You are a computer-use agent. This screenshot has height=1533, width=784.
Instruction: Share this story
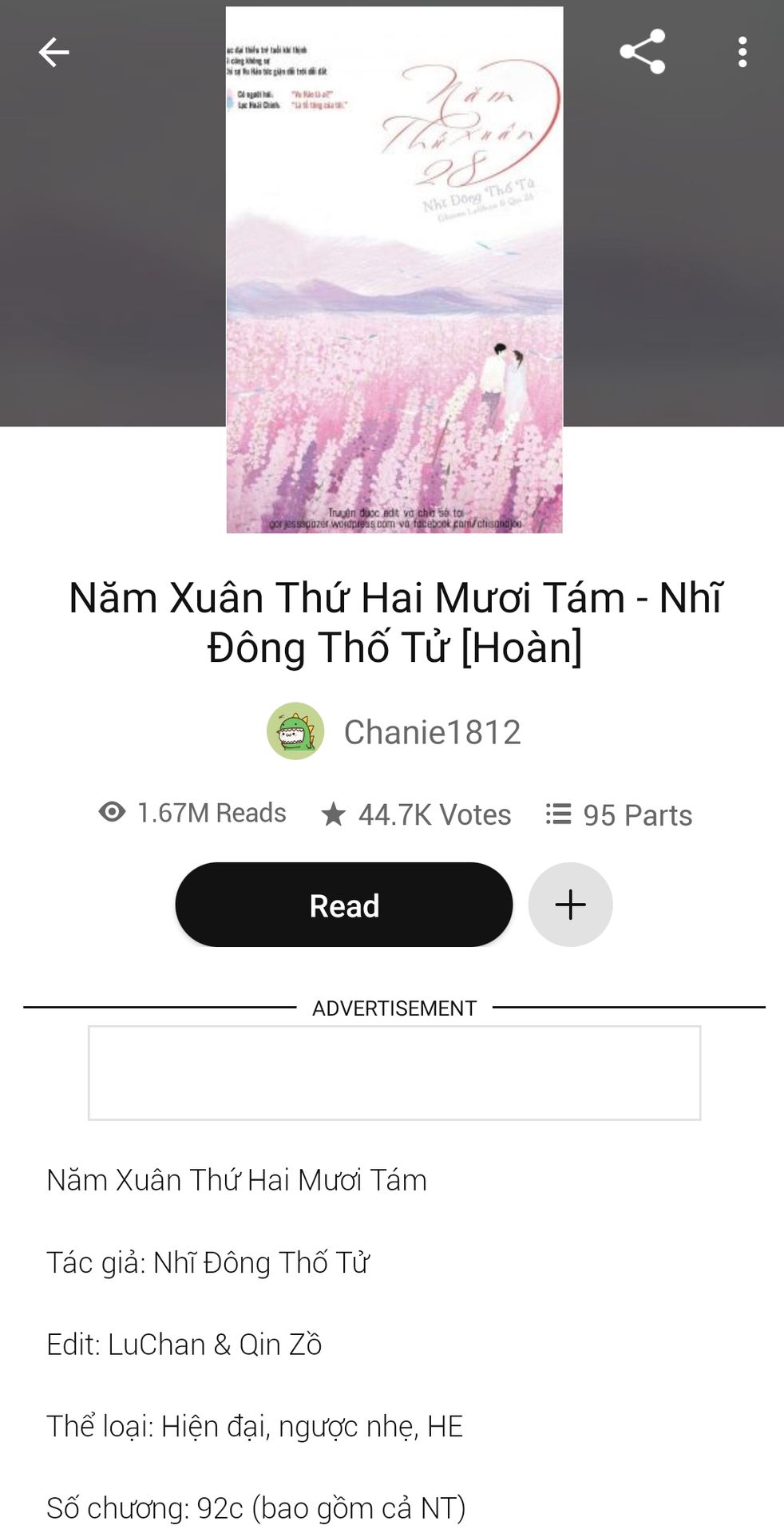(642, 53)
